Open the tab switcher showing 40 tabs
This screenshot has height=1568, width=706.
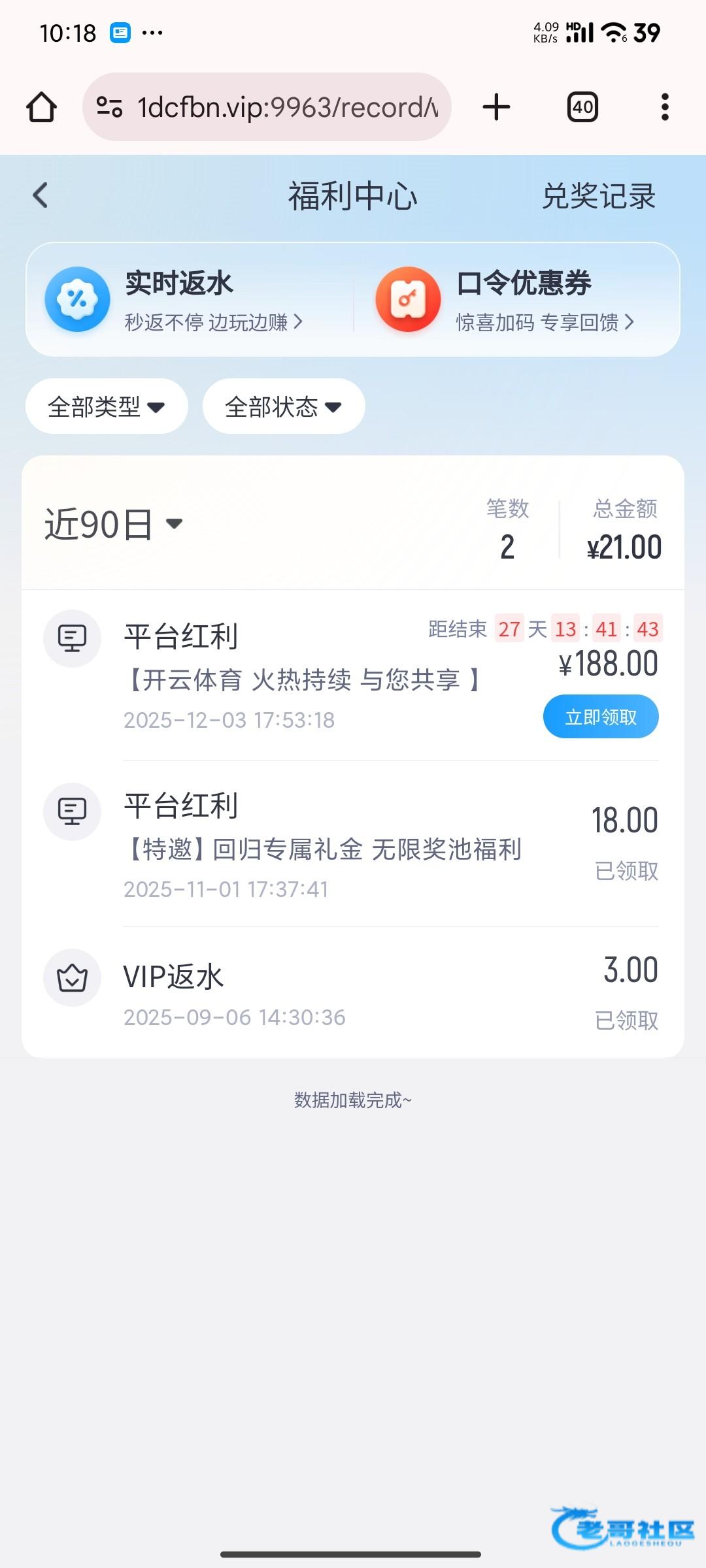pyautogui.click(x=582, y=107)
